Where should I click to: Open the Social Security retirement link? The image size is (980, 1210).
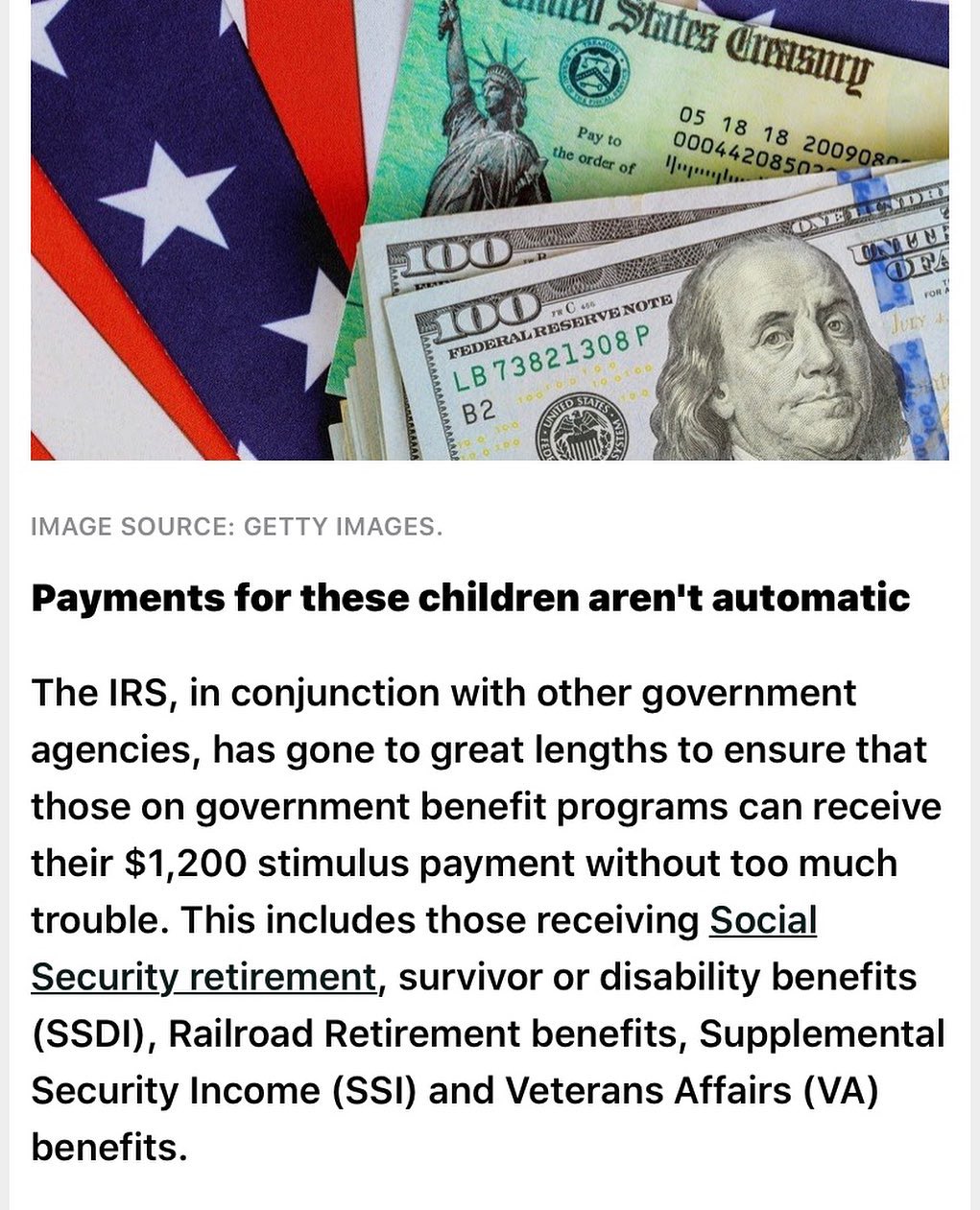coord(203,977)
